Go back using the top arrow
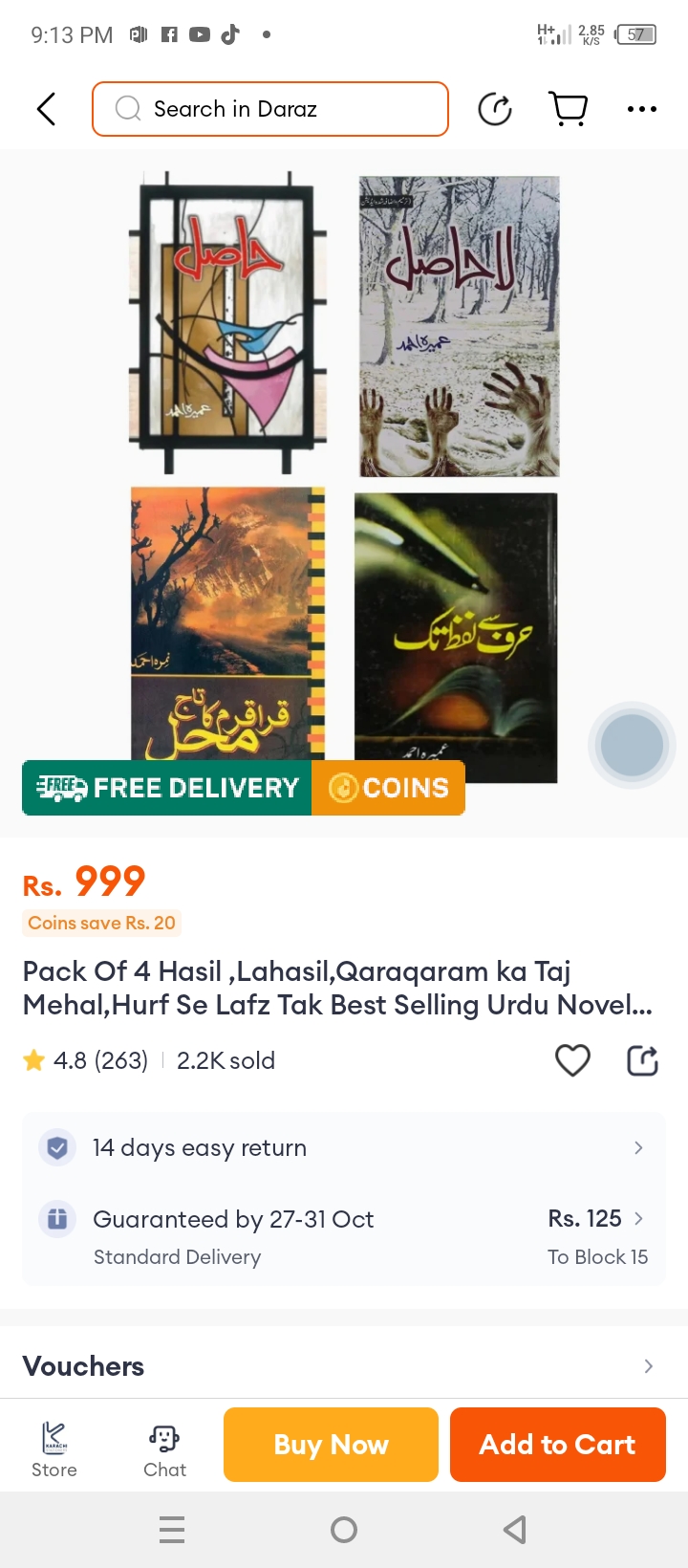This screenshot has width=688, height=1568. click(x=46, y=109)
